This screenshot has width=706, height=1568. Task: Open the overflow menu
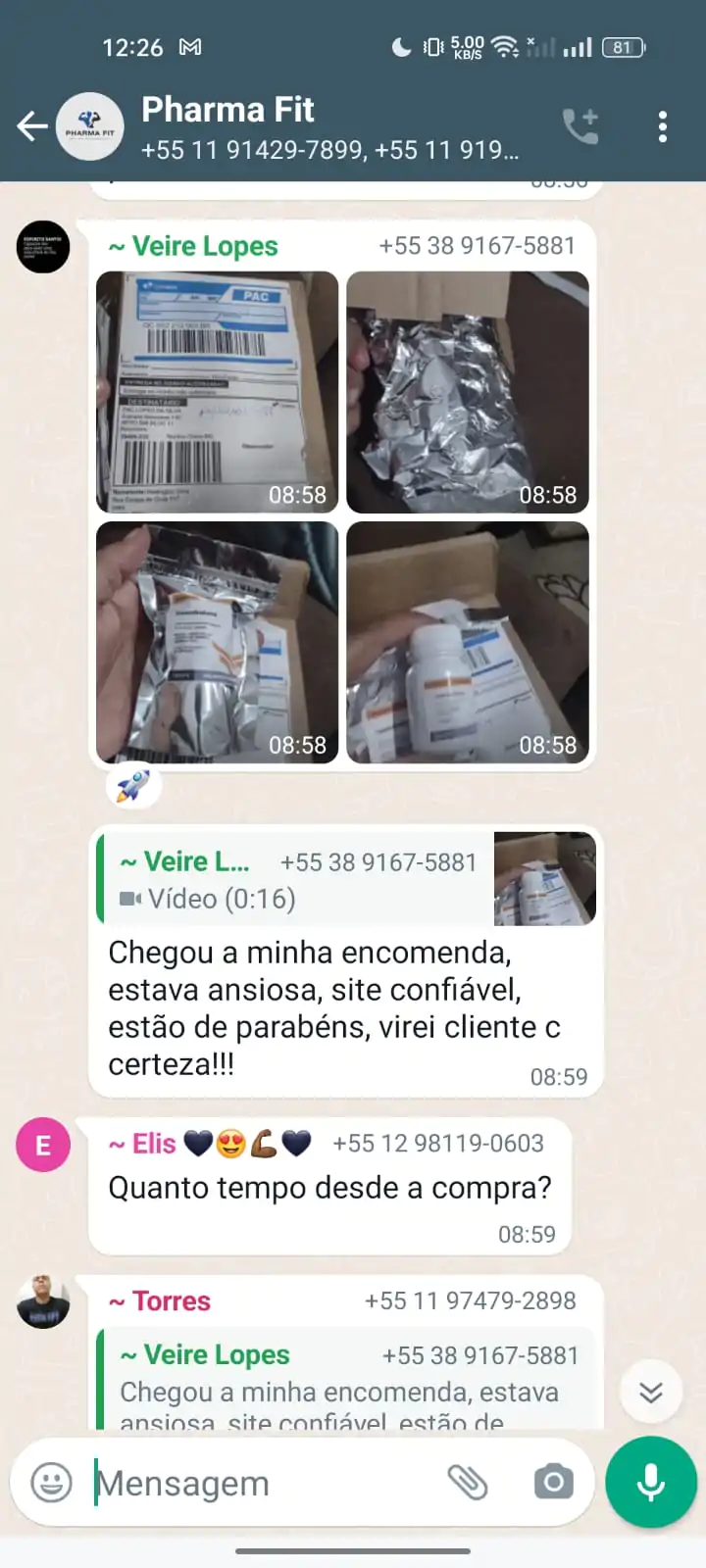tap(663, 126)
